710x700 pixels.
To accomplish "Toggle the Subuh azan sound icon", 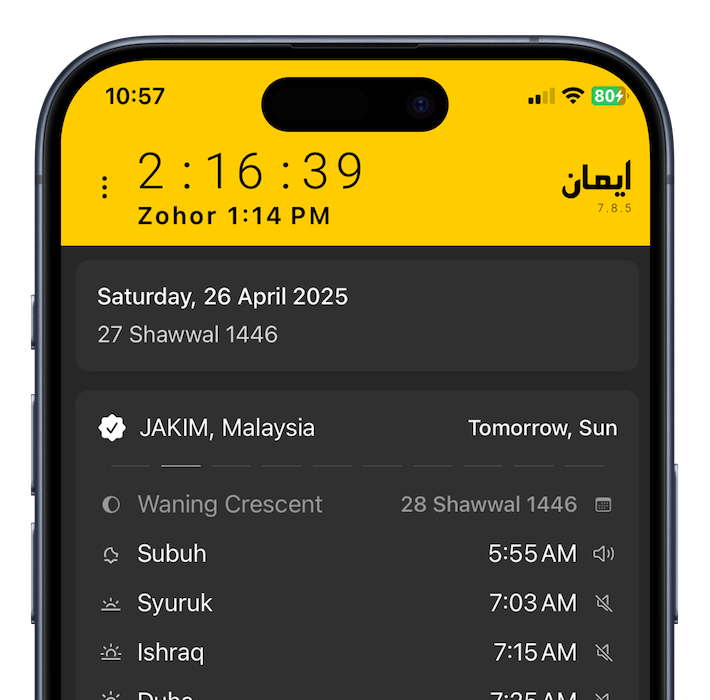I will (603, 554).
